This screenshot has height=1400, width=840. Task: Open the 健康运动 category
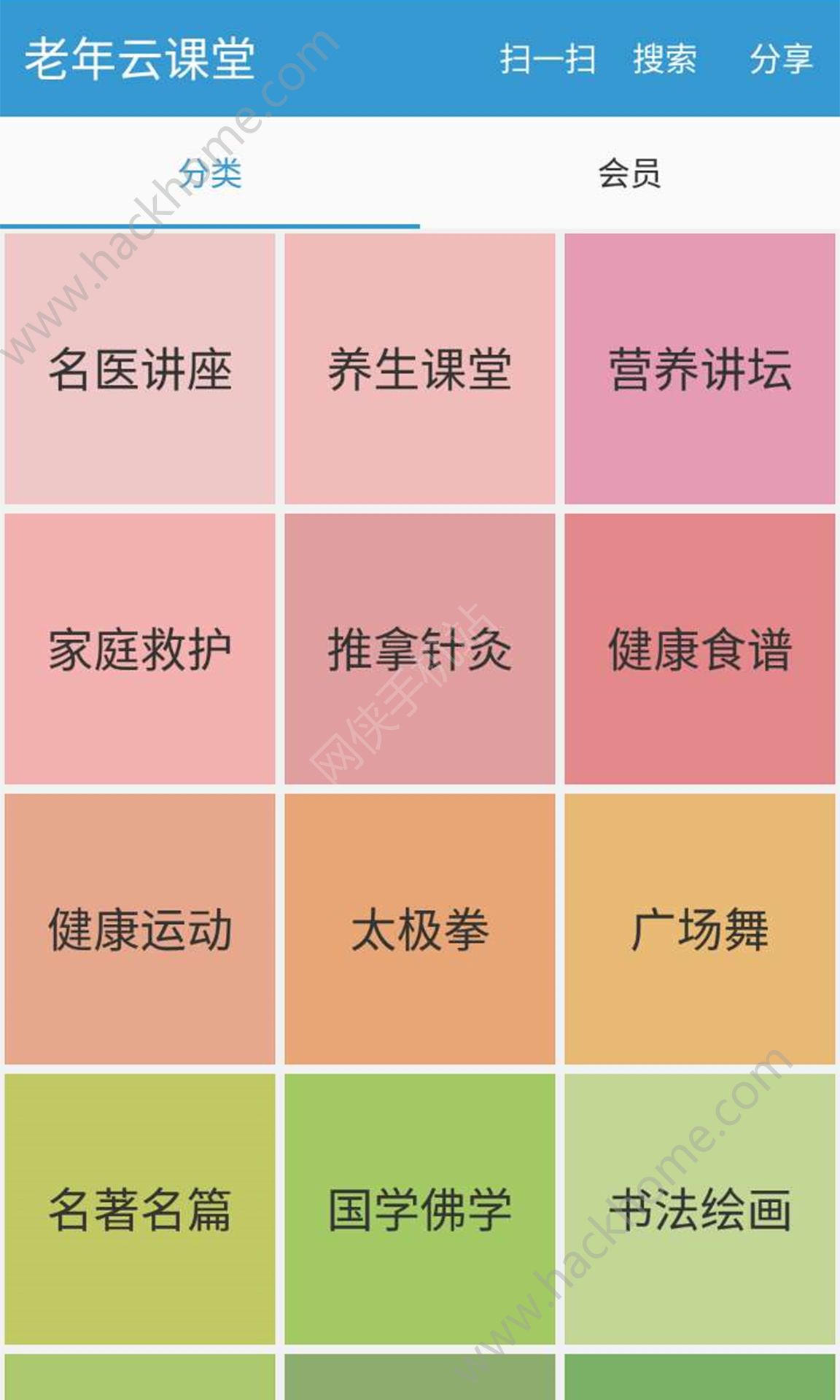click(140, 930)
